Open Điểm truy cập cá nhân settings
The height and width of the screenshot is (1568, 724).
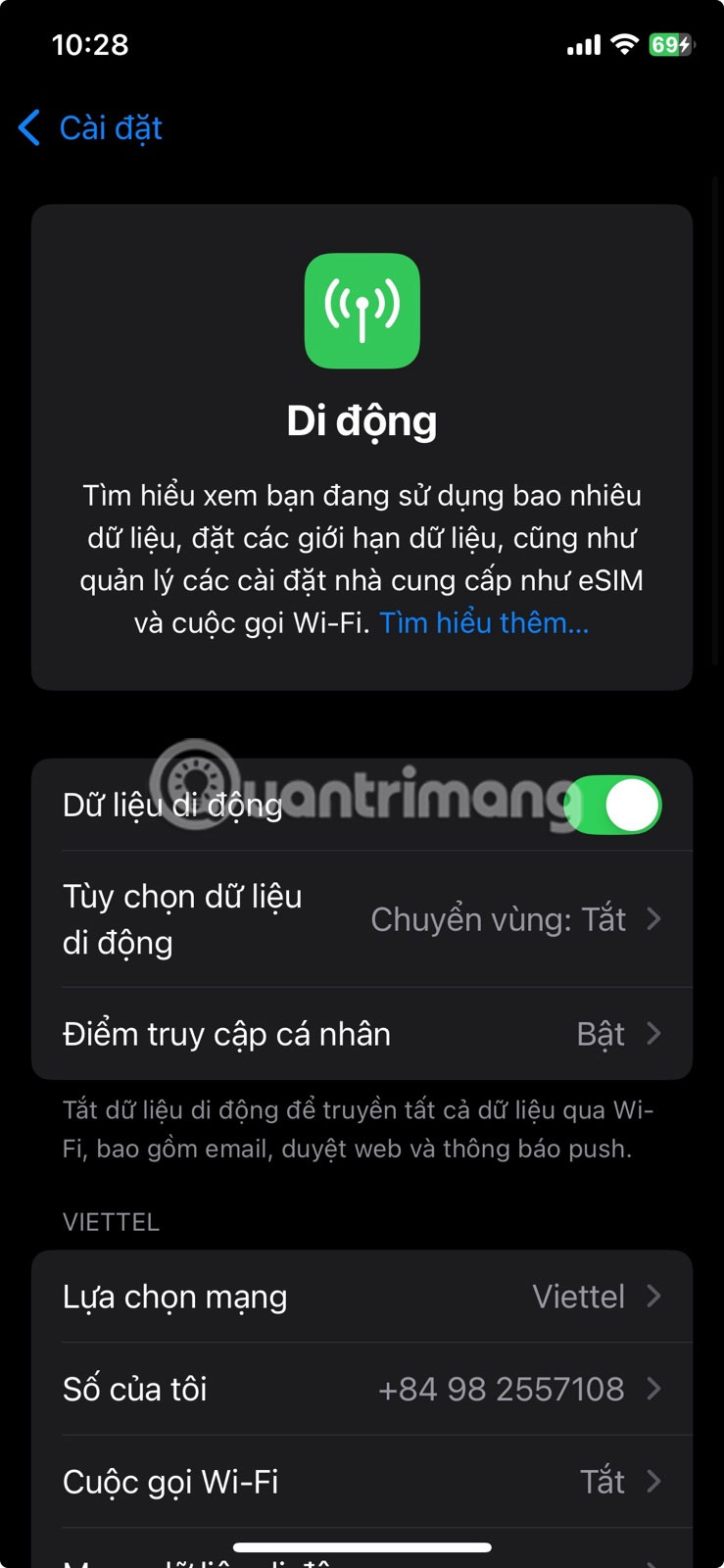click(362, 1035)
